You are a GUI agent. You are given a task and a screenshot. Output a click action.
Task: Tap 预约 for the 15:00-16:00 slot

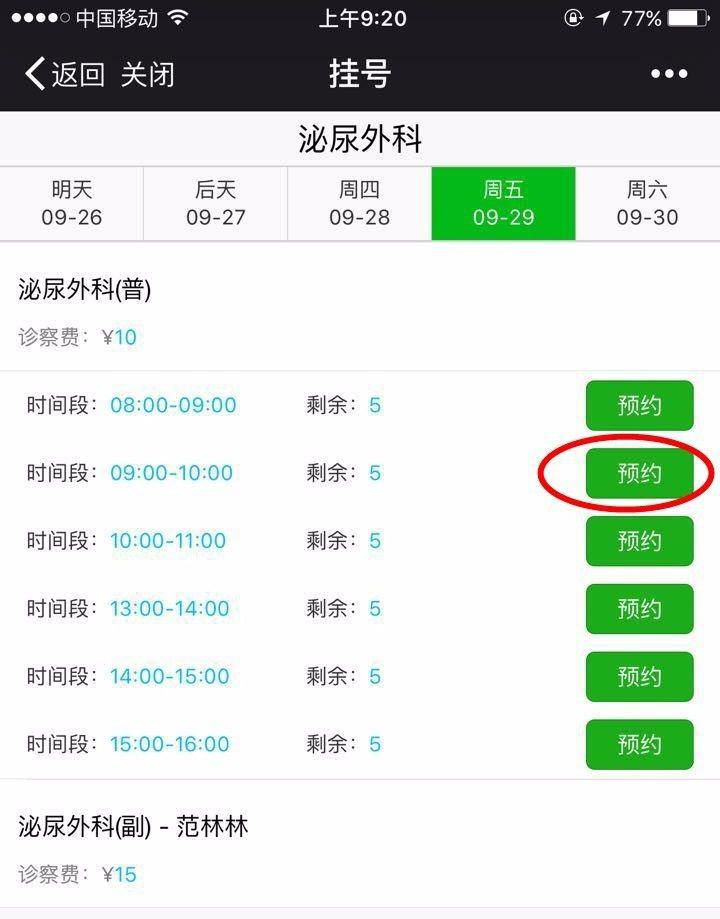(x=639, y=744)
